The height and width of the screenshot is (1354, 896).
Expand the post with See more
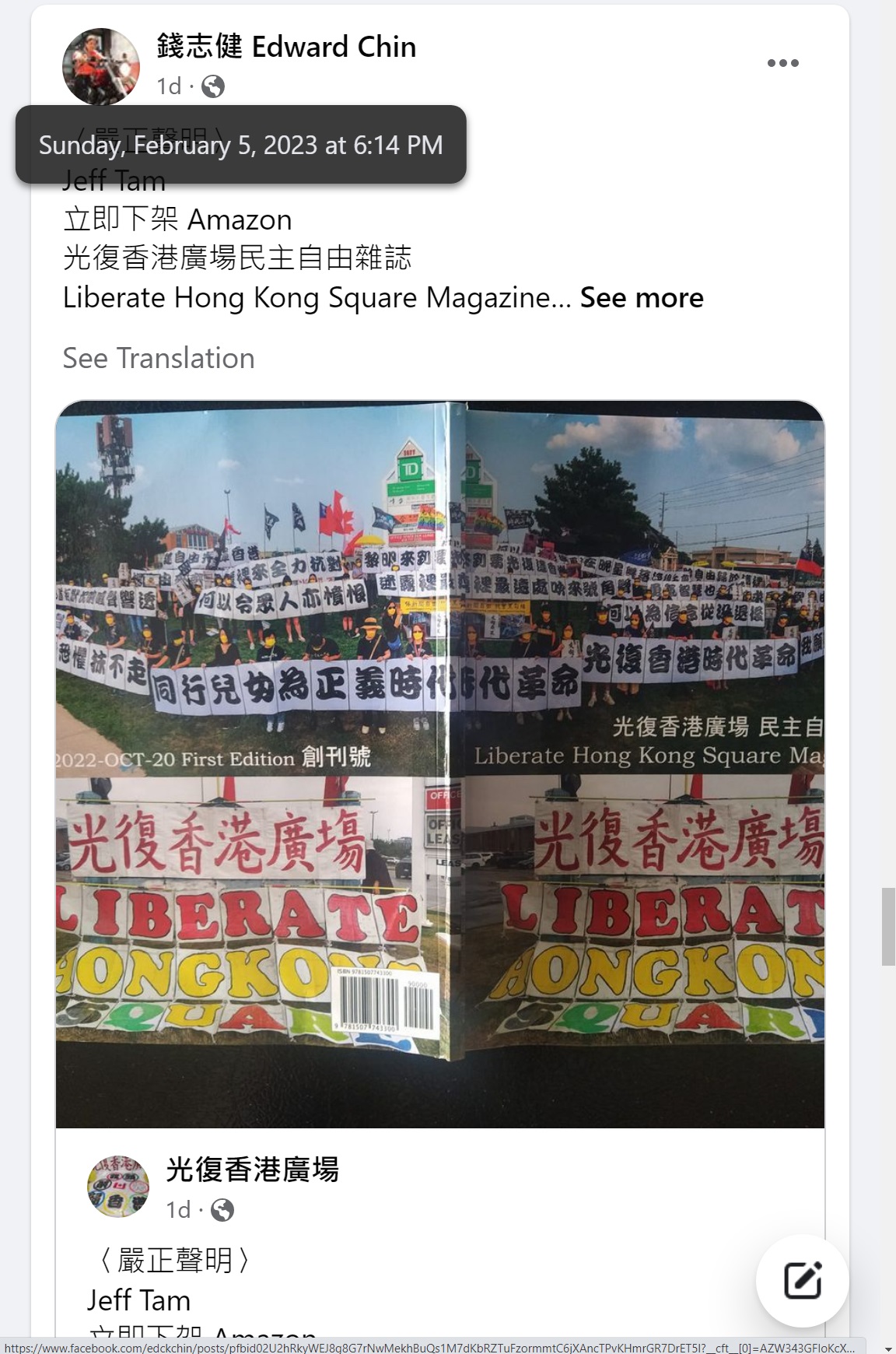[641, 297]
